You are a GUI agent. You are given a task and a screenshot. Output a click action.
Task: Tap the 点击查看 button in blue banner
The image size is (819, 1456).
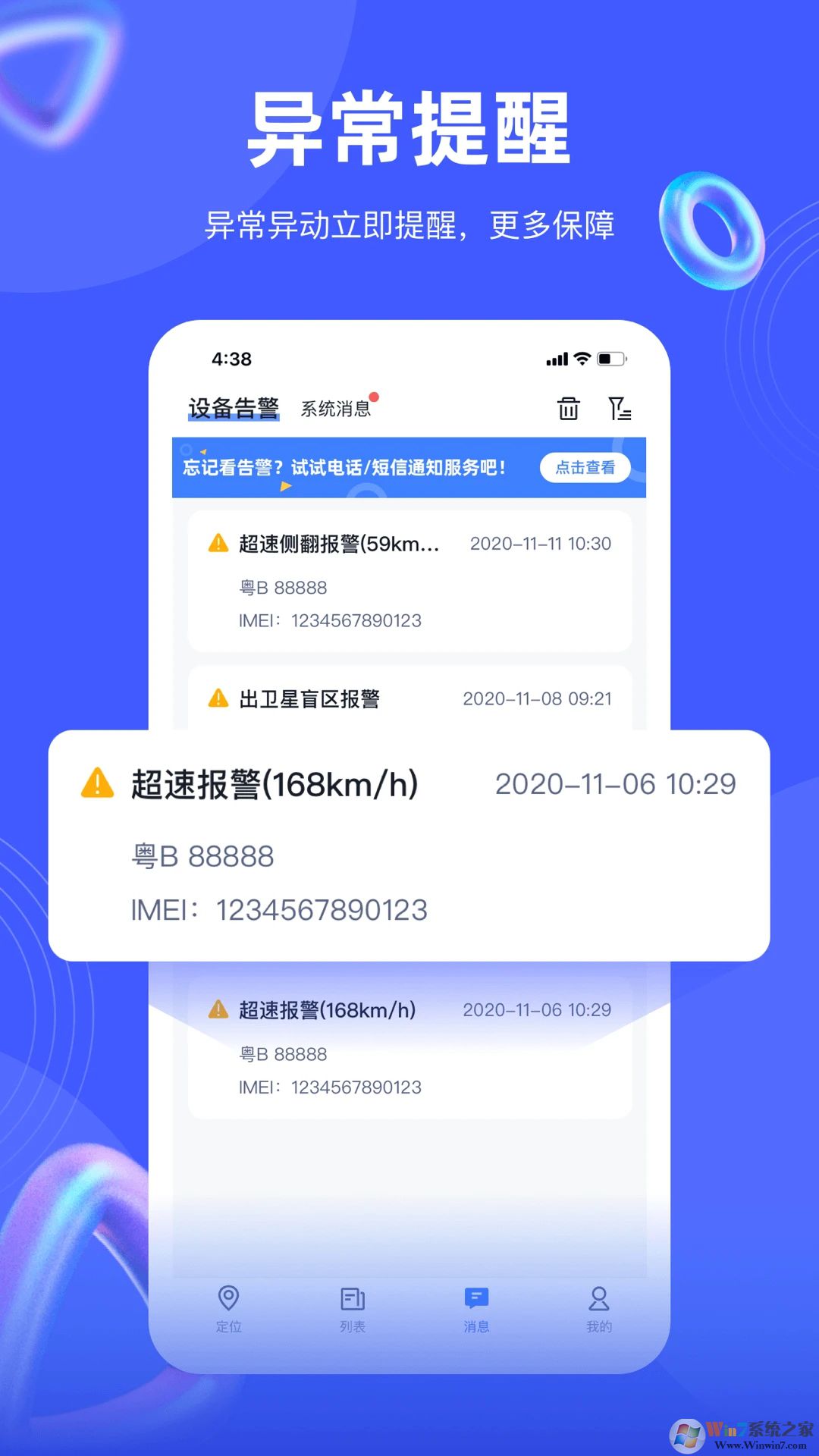click(x=585, y=467)
